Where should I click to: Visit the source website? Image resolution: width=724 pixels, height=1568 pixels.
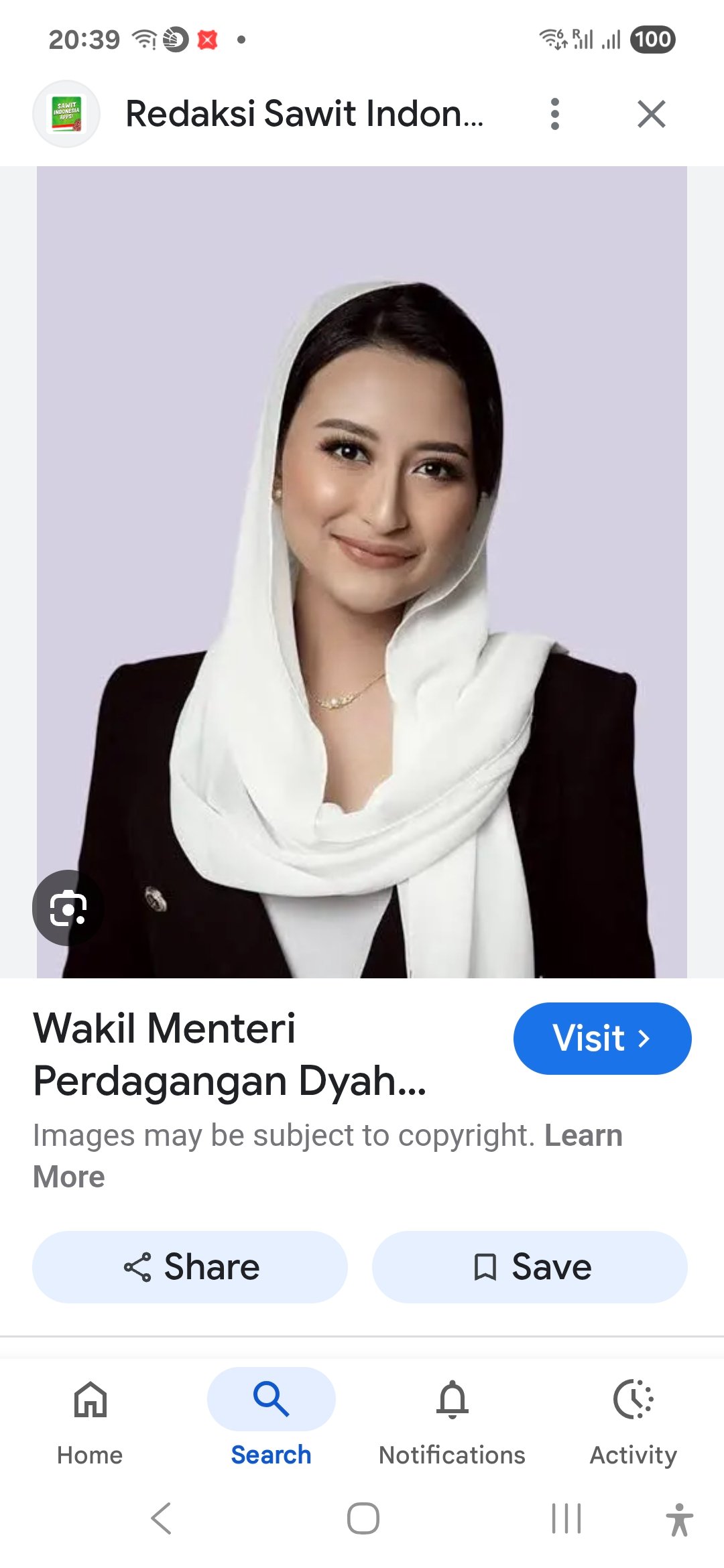point(601,1038)
